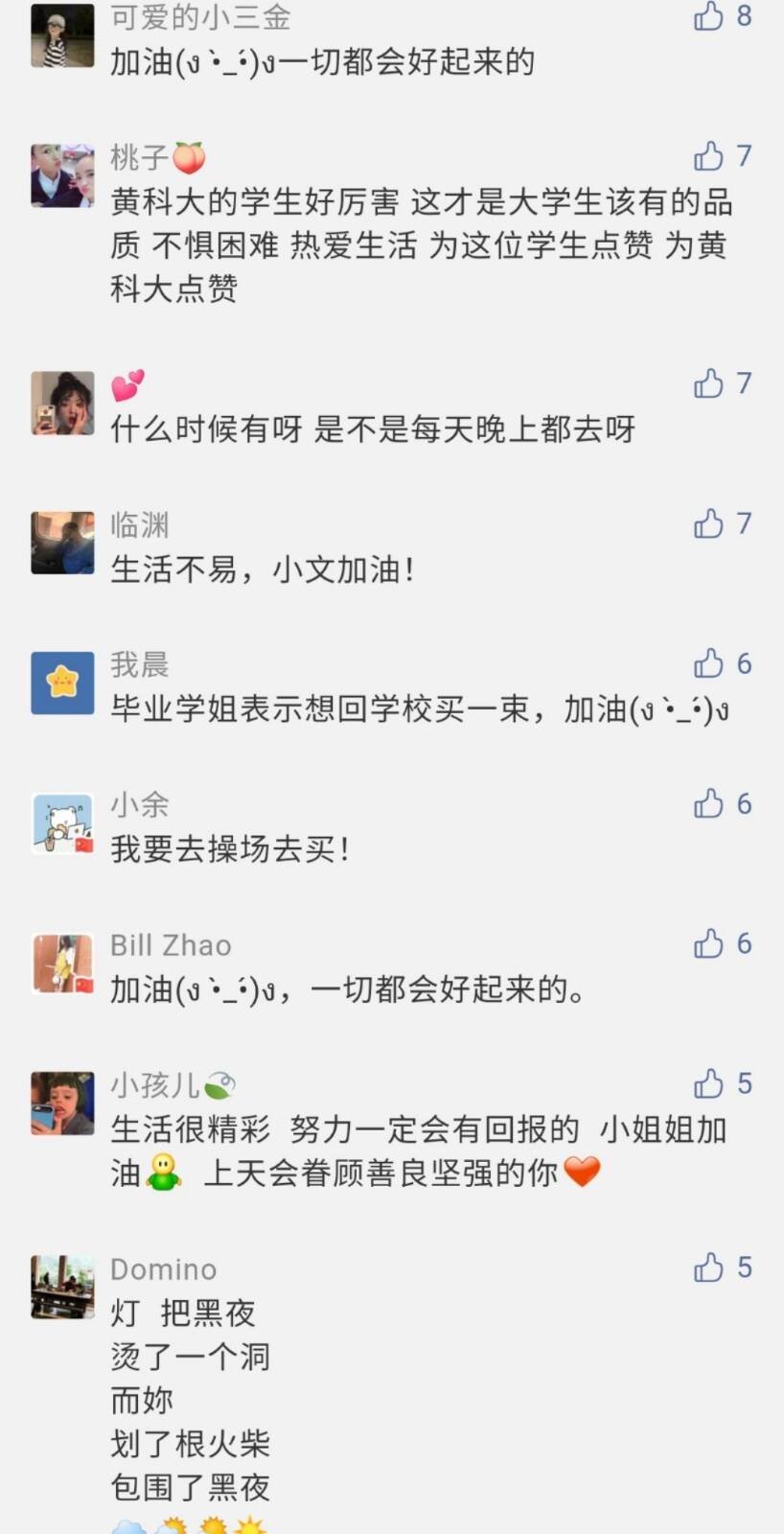Like Bill Zhao's comment
Screen dimensions: 784x1534
[708, 943]
